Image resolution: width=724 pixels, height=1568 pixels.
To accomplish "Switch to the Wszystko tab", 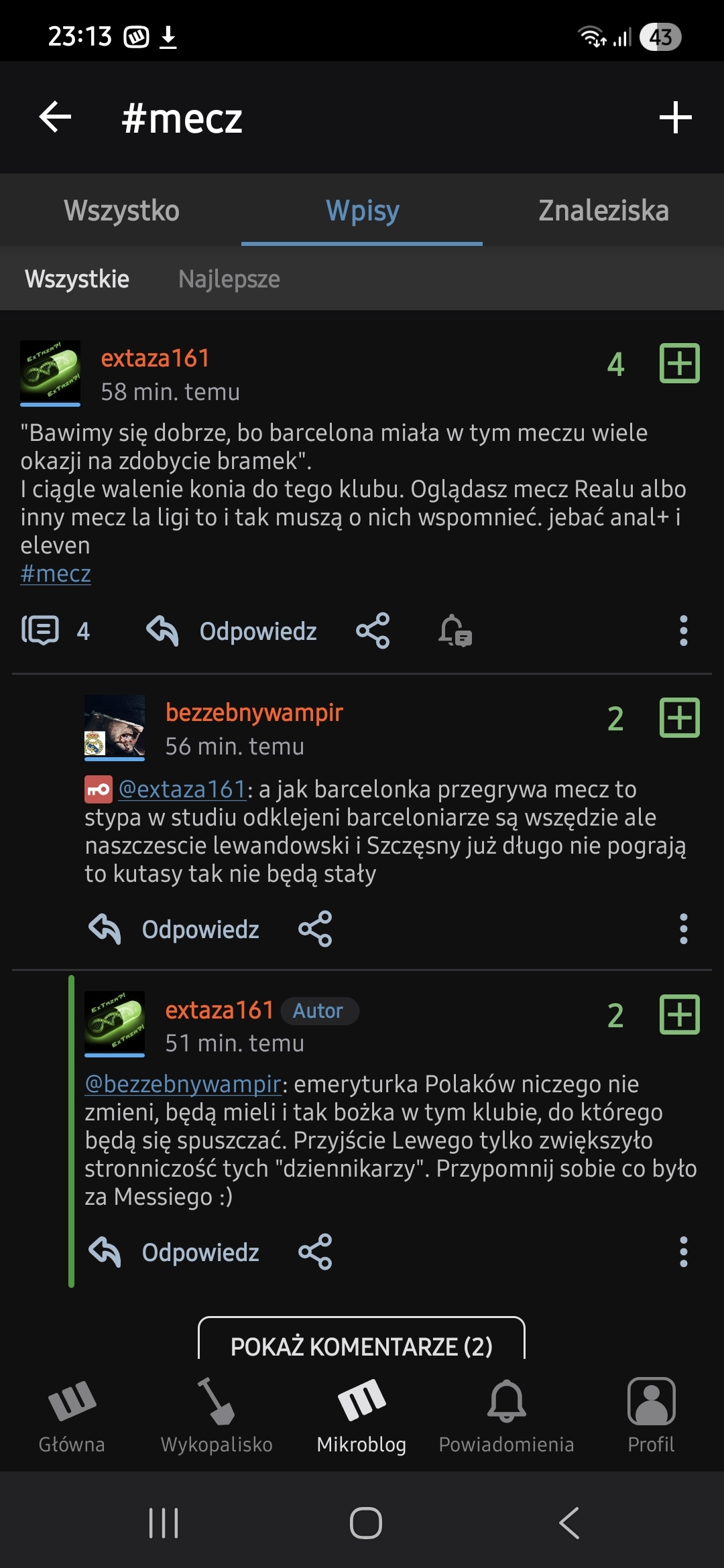I will [121, 210].
